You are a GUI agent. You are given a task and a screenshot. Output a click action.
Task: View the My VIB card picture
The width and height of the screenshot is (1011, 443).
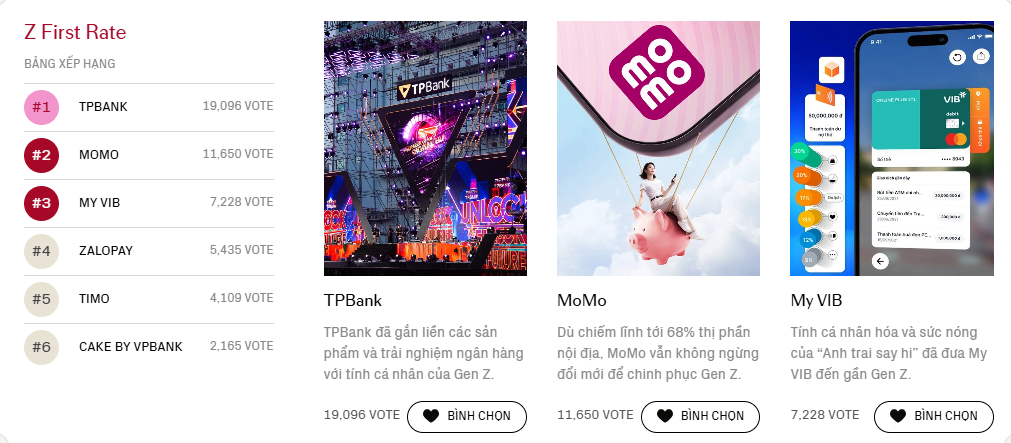pyautogui.click(x=891, y=148)
